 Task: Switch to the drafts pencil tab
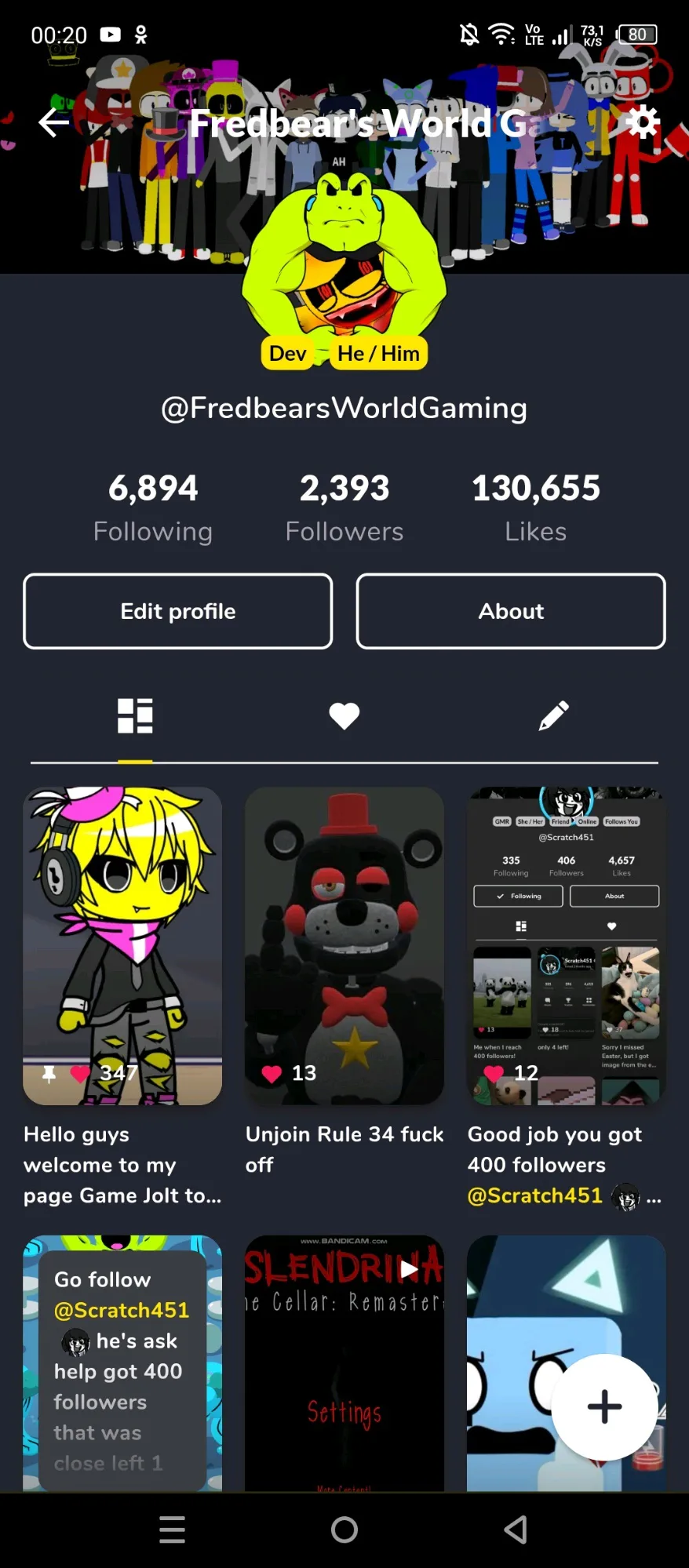(x=554, y=715)
